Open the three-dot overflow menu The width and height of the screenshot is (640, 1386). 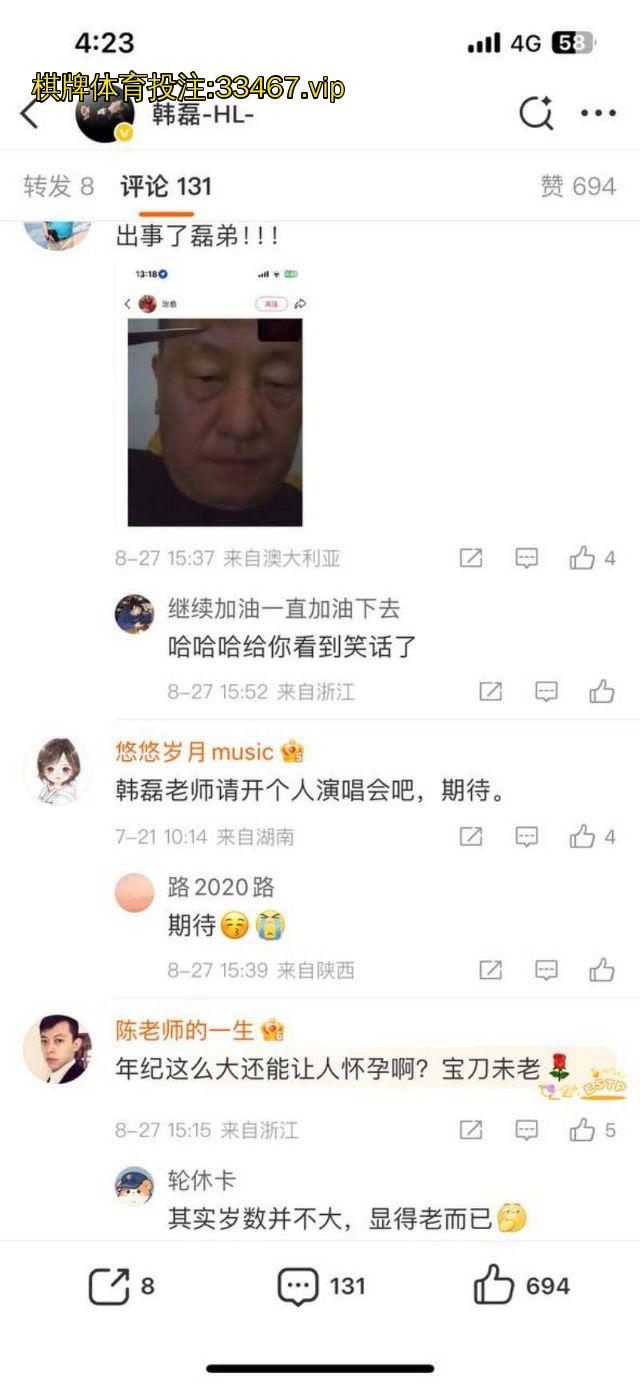tap(598, 114)
